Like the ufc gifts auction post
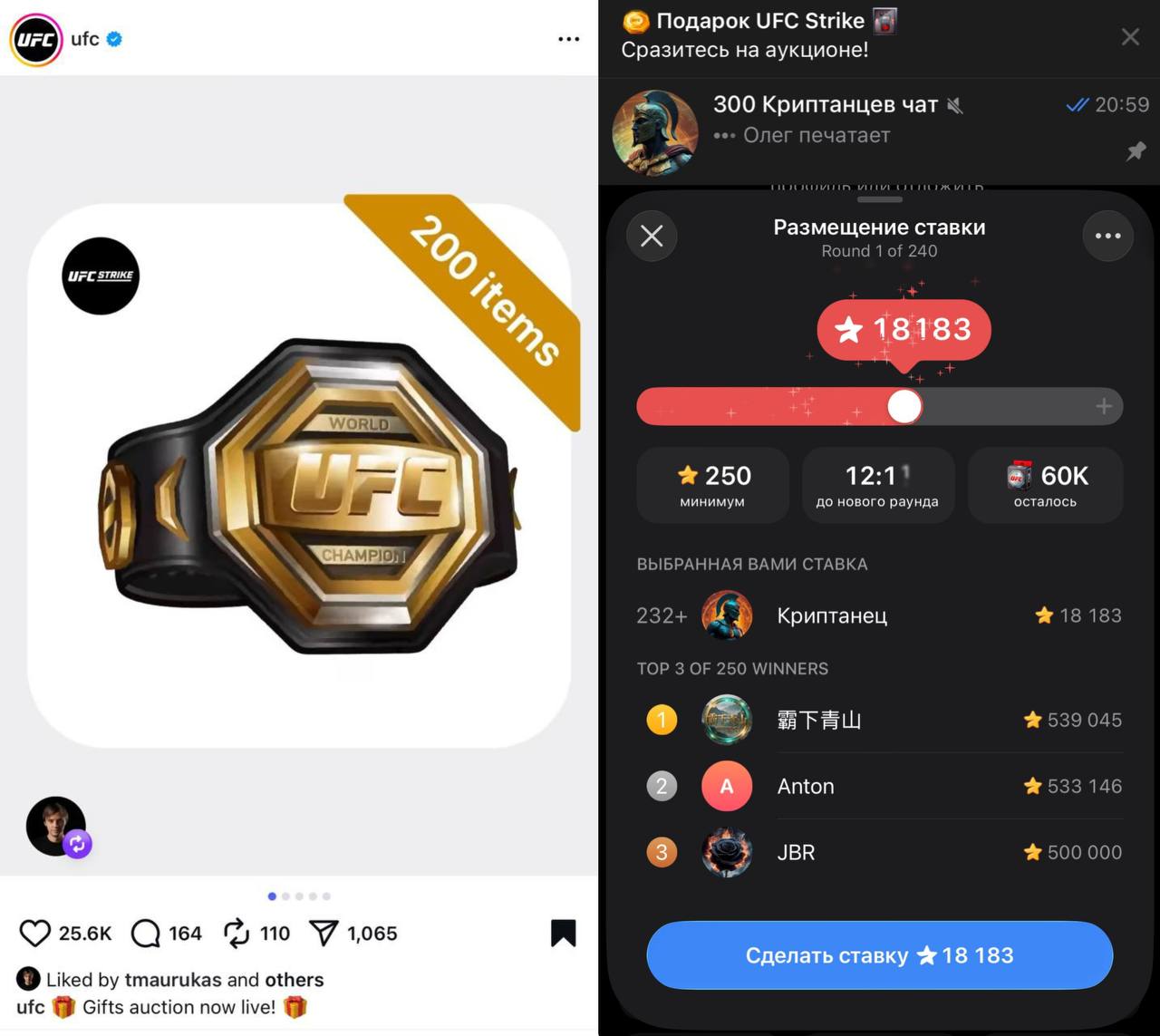Screen dimensions: 1160x1036 (35, 933)
